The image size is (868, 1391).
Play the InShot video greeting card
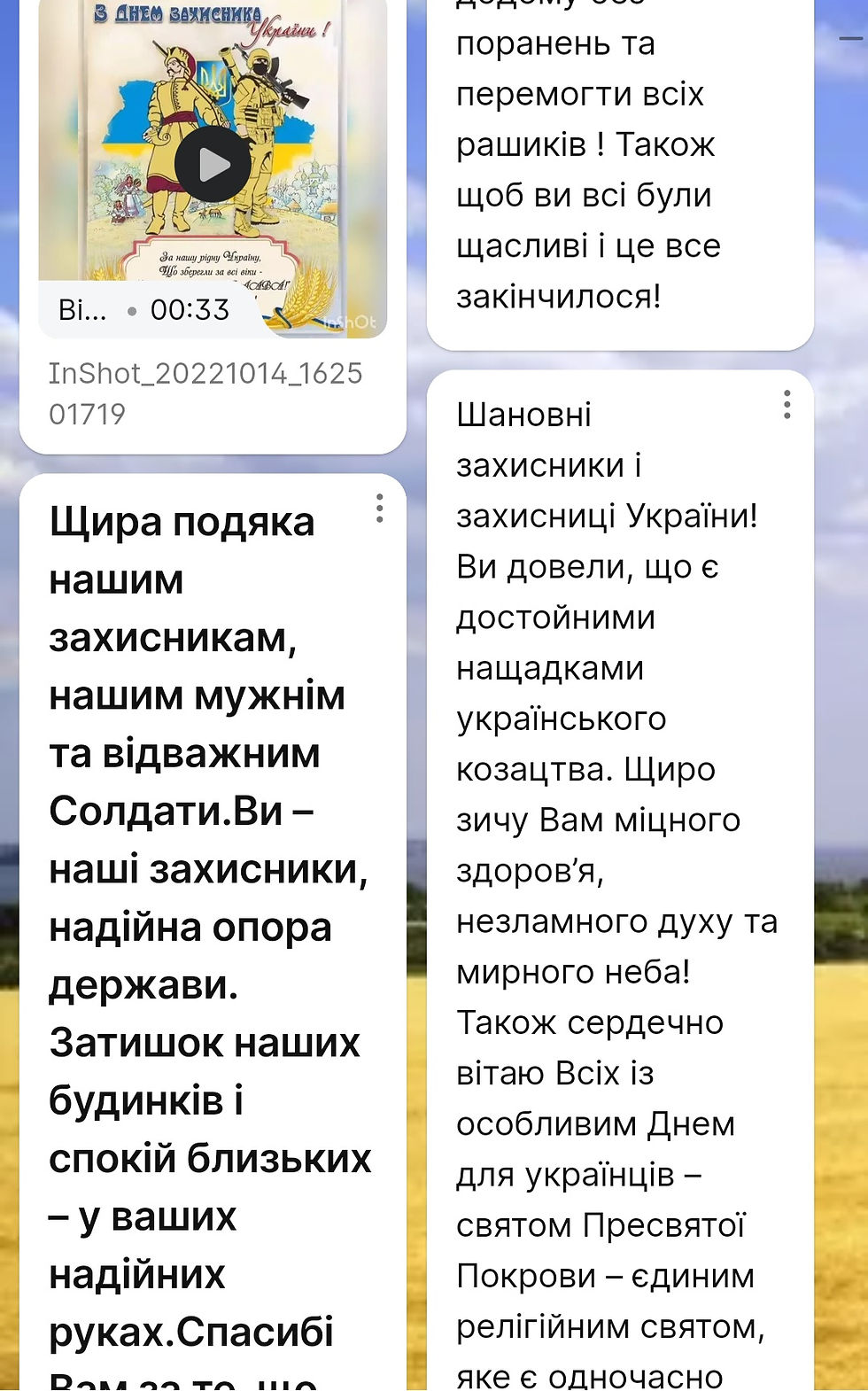[x=213, y=165]
